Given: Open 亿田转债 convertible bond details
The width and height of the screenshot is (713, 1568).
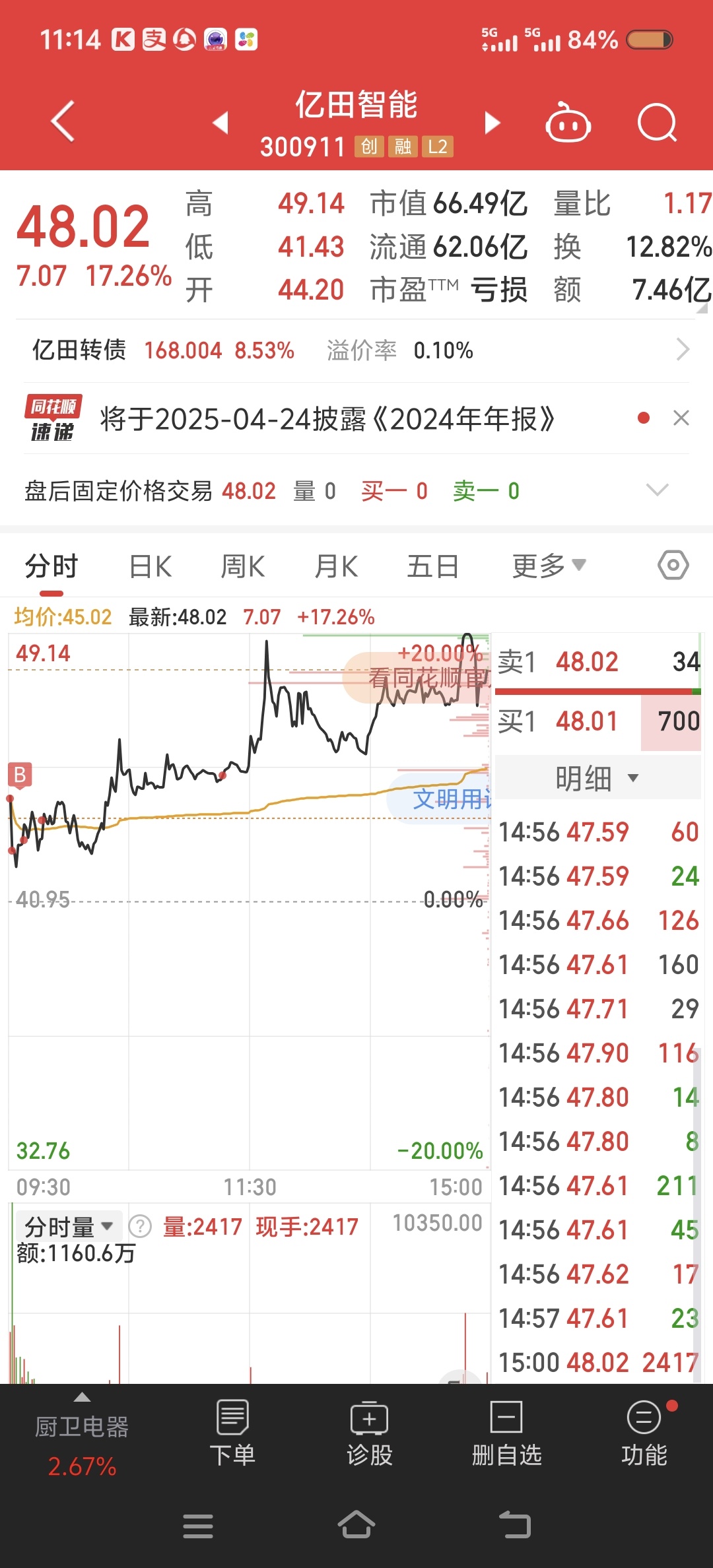Looking at the screenshot, I should point(356,350).
